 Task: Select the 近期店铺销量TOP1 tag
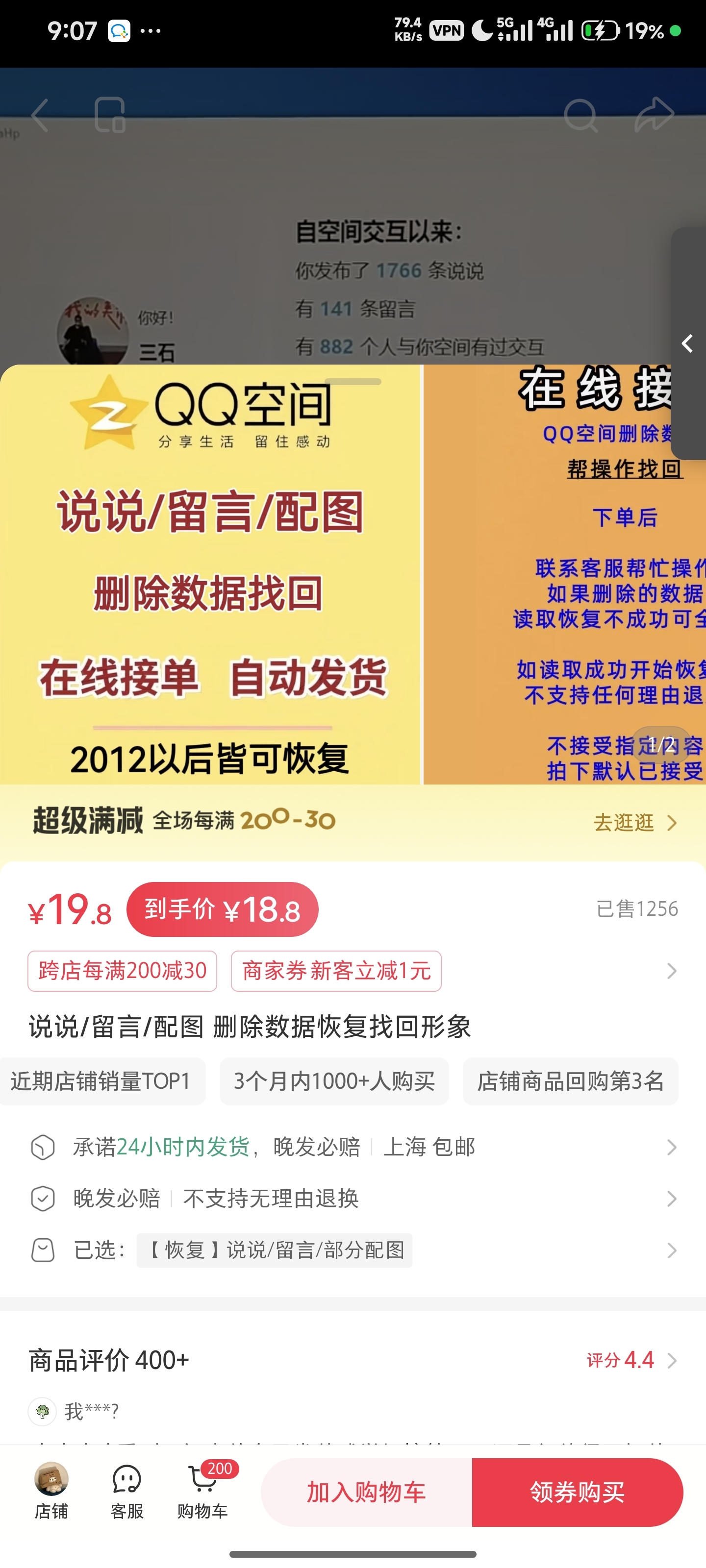coord(101,1081)
